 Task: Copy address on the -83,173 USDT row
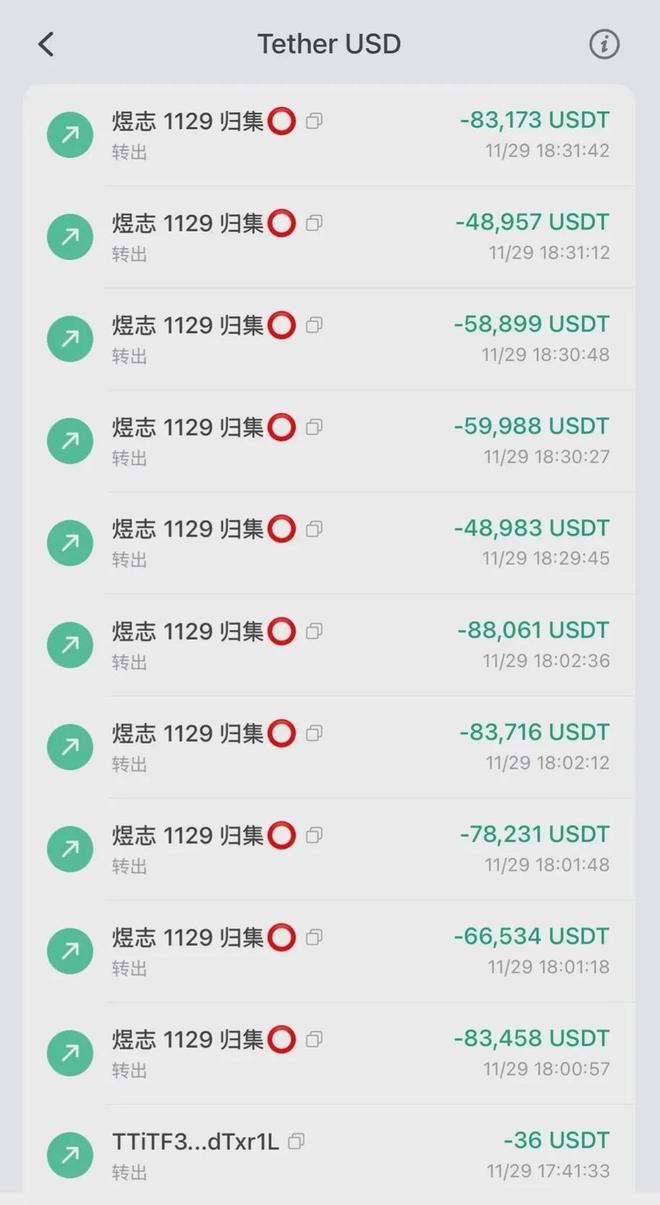pos(314,121)
